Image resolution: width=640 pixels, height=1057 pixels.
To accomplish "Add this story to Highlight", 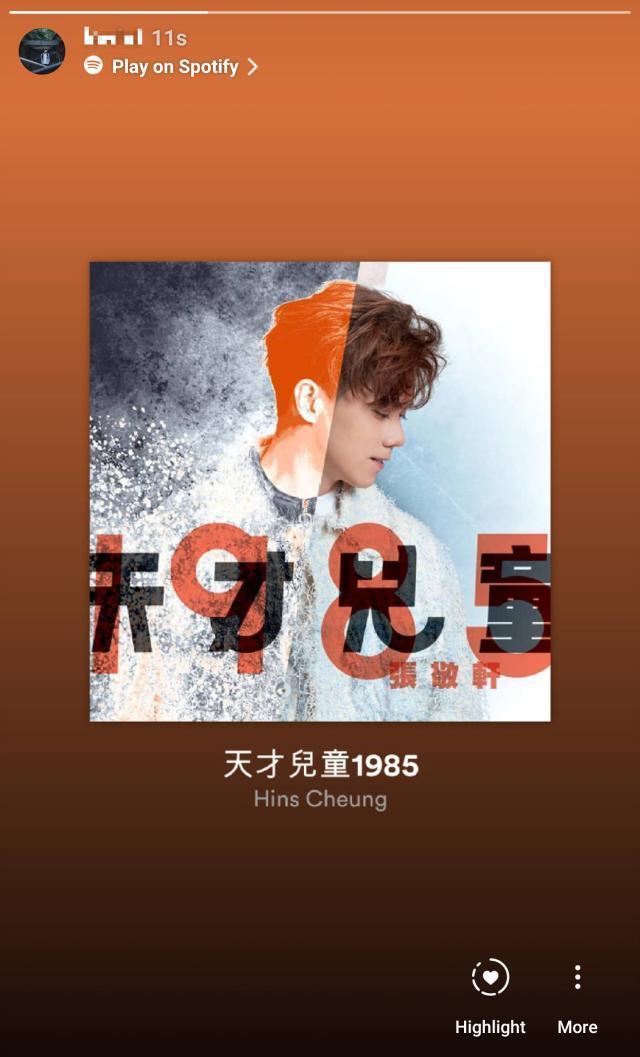I will pos(490,996).
